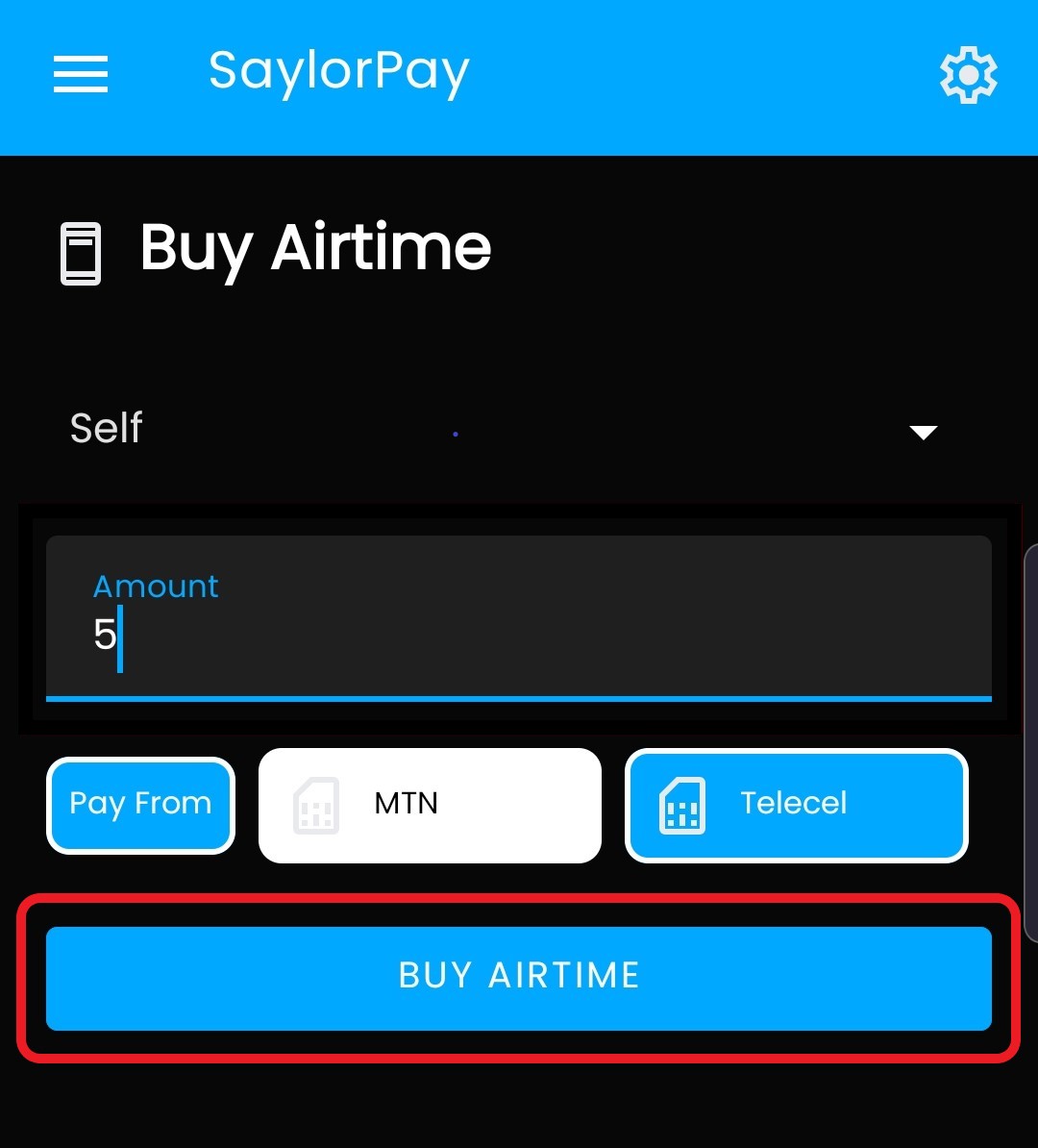The image size is (1038, 1148).
Task: Tap the Pay From button
Action: tap(140, 806)
